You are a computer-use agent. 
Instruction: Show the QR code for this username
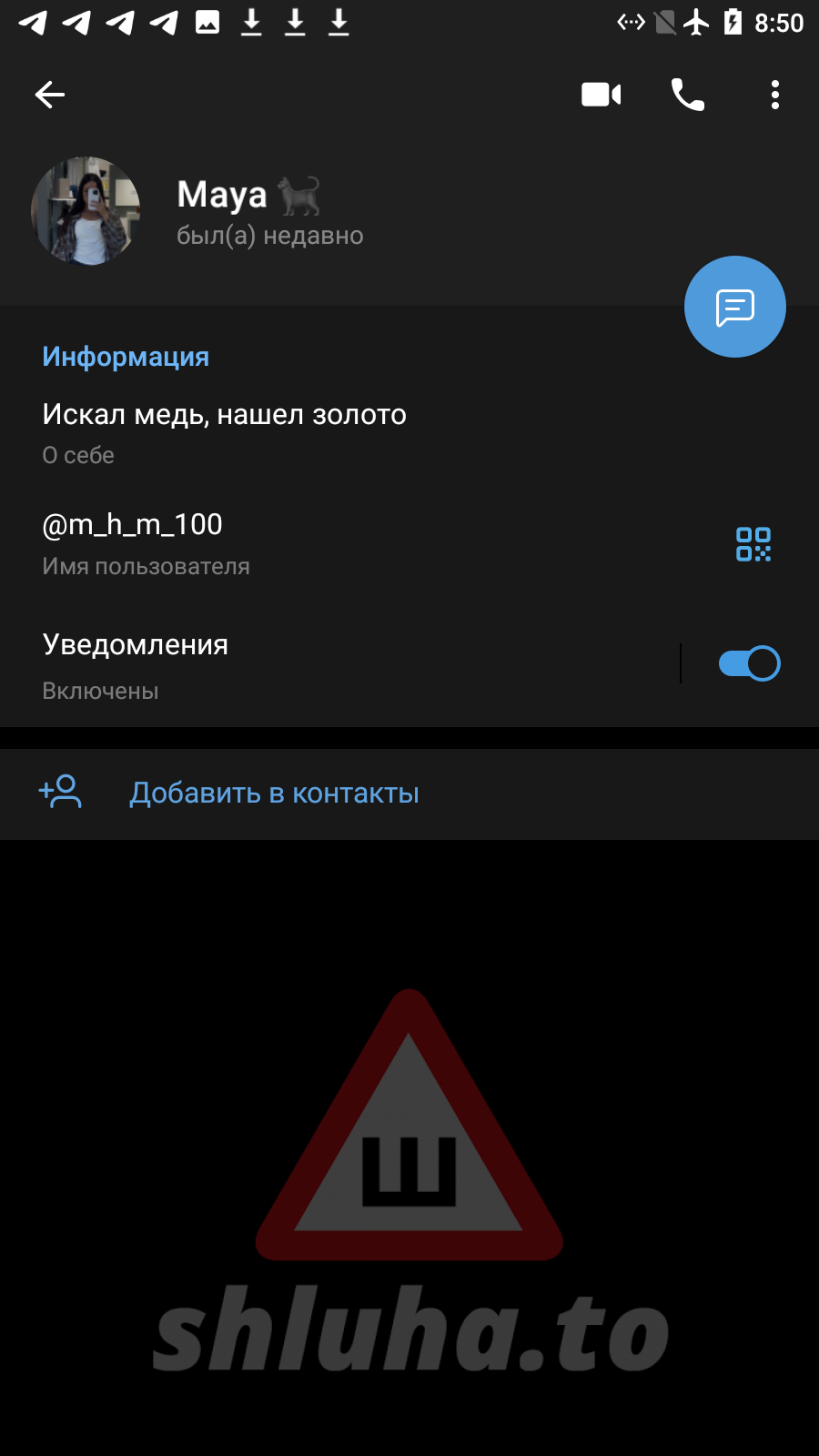(x=753, y=544)
